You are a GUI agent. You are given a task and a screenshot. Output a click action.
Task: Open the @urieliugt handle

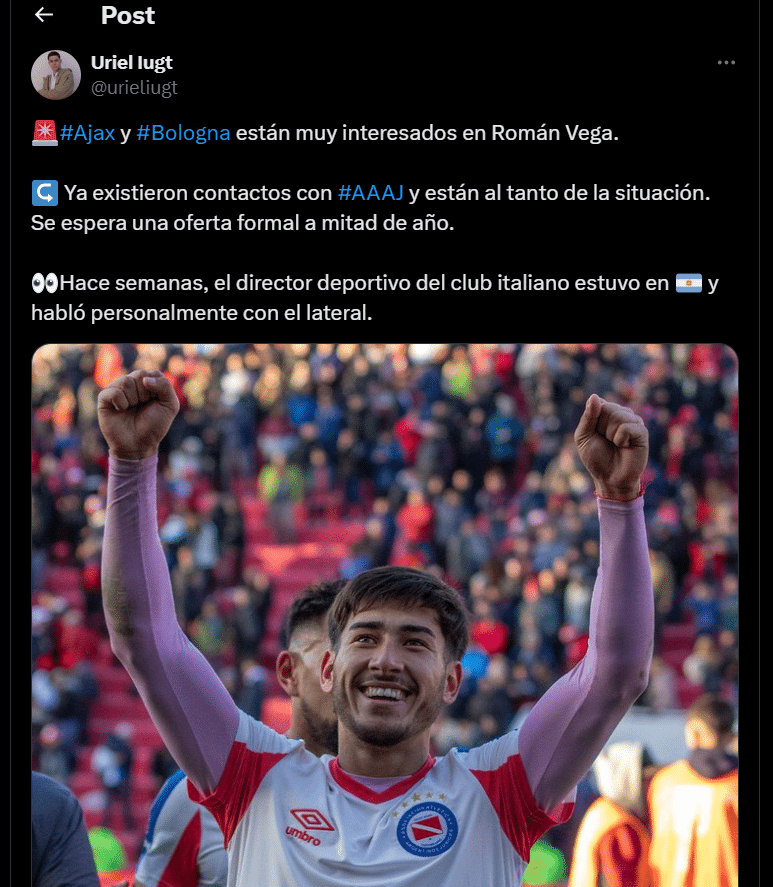click(x=134, y=87)
